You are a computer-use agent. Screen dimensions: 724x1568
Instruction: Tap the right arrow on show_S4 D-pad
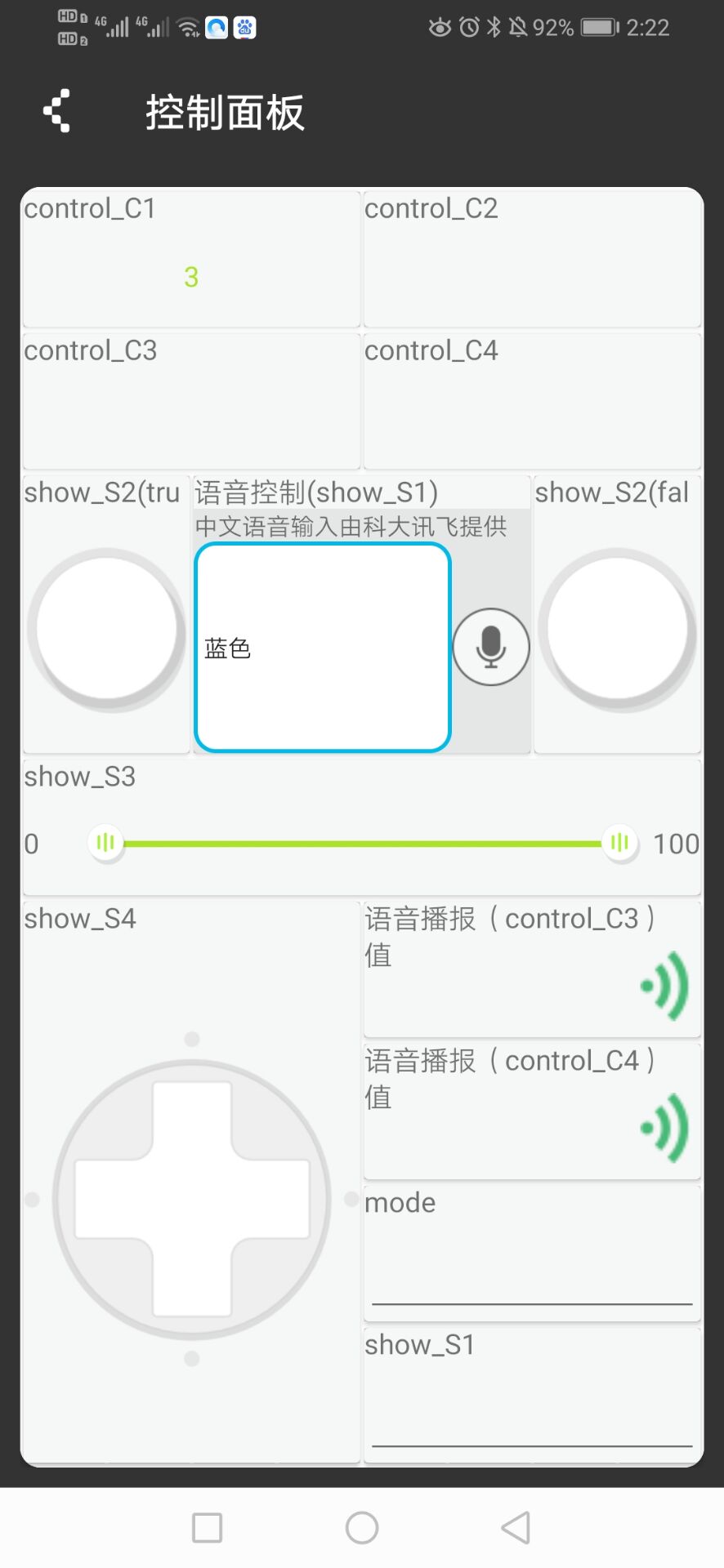tap(276, 1199)
